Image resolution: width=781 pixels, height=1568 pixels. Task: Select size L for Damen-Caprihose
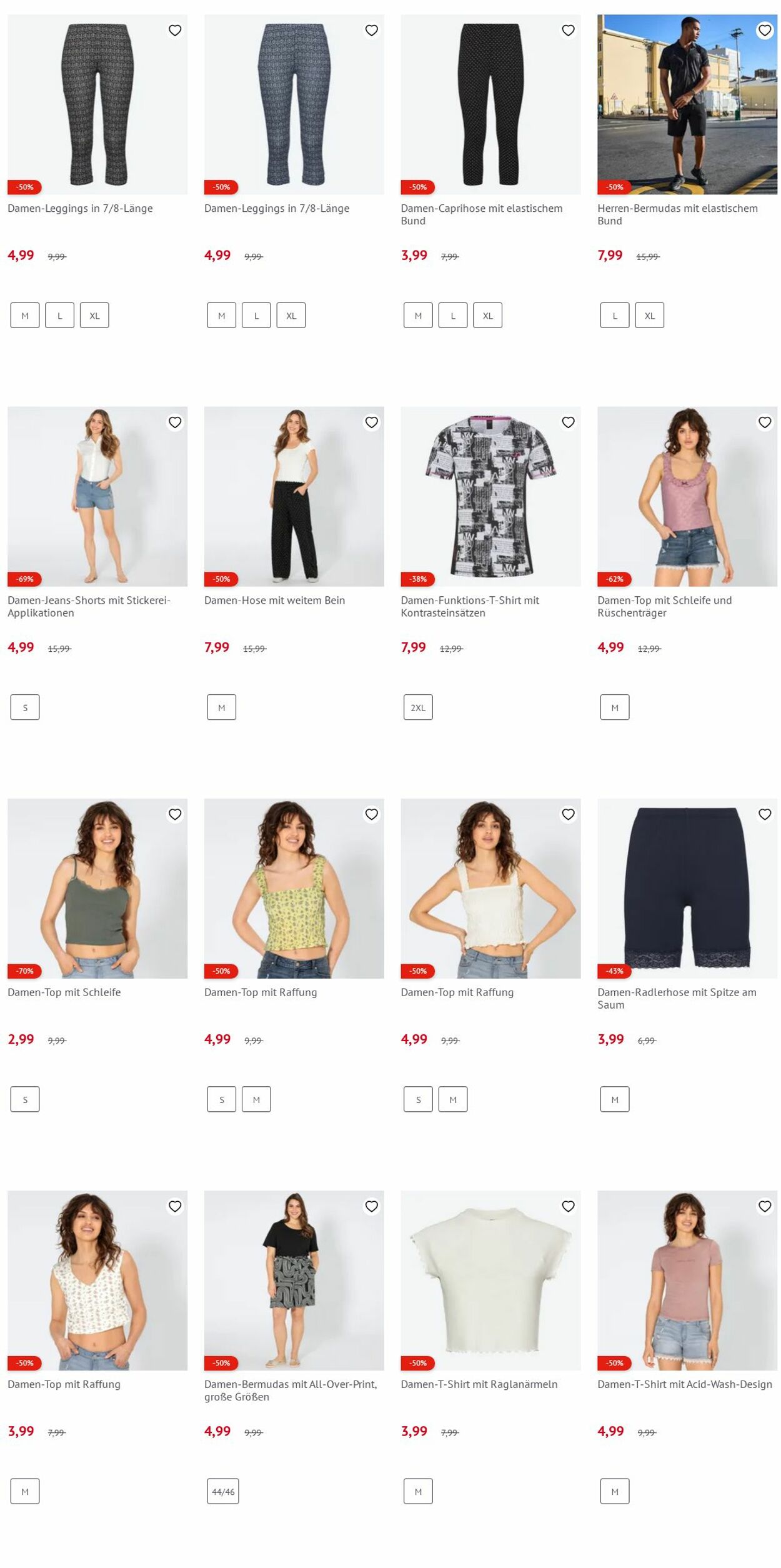click(452, 316)
